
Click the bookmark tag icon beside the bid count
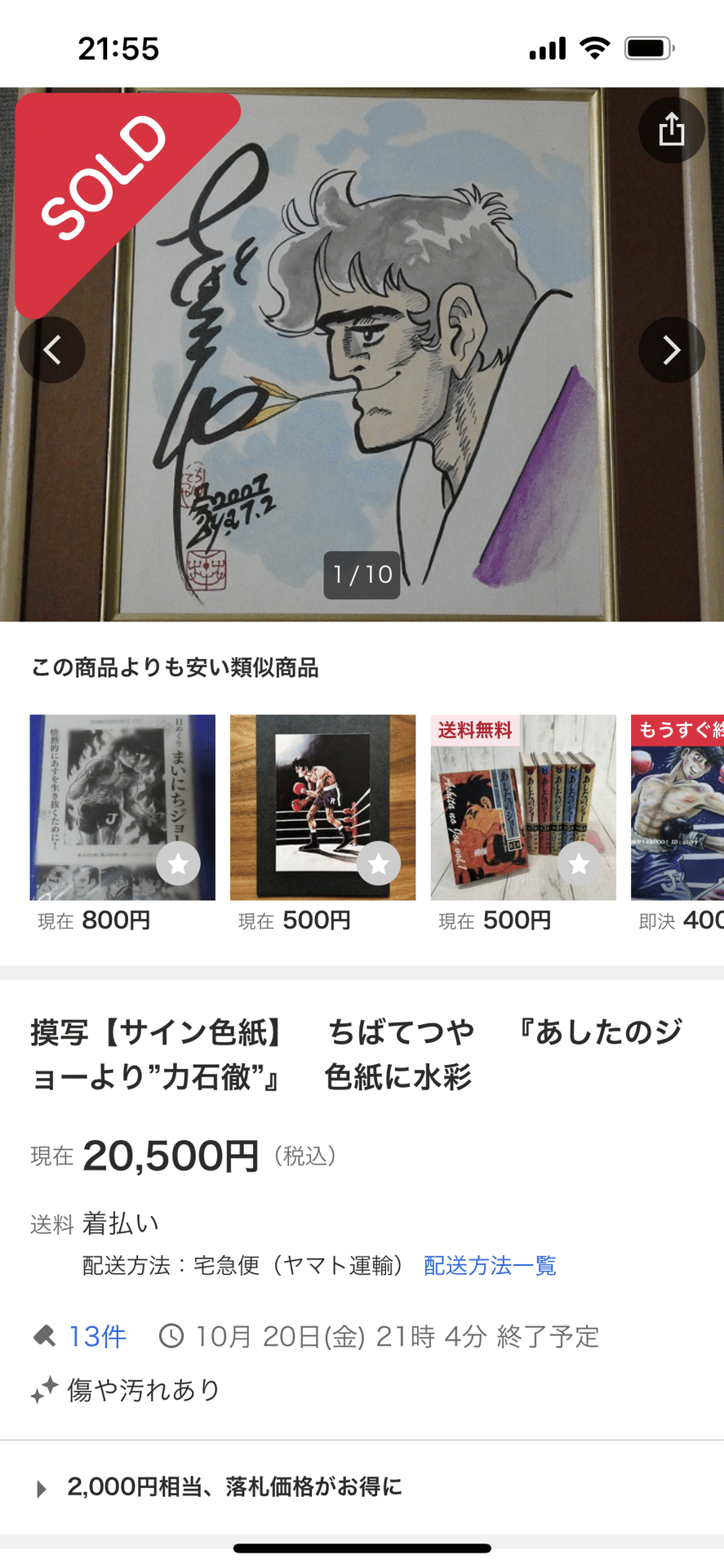[x=43, y=1334]
